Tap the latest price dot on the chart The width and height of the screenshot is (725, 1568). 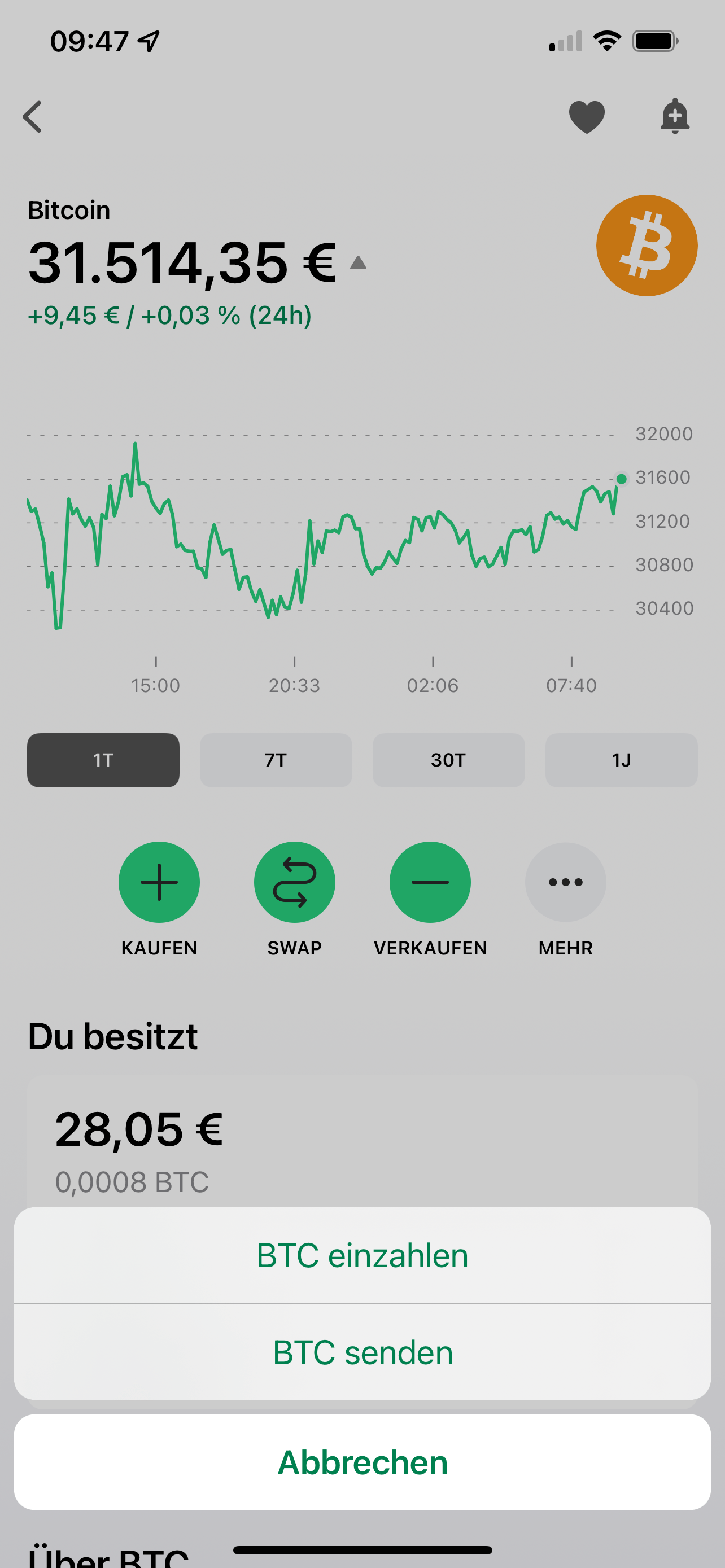[x=622, y=479]
